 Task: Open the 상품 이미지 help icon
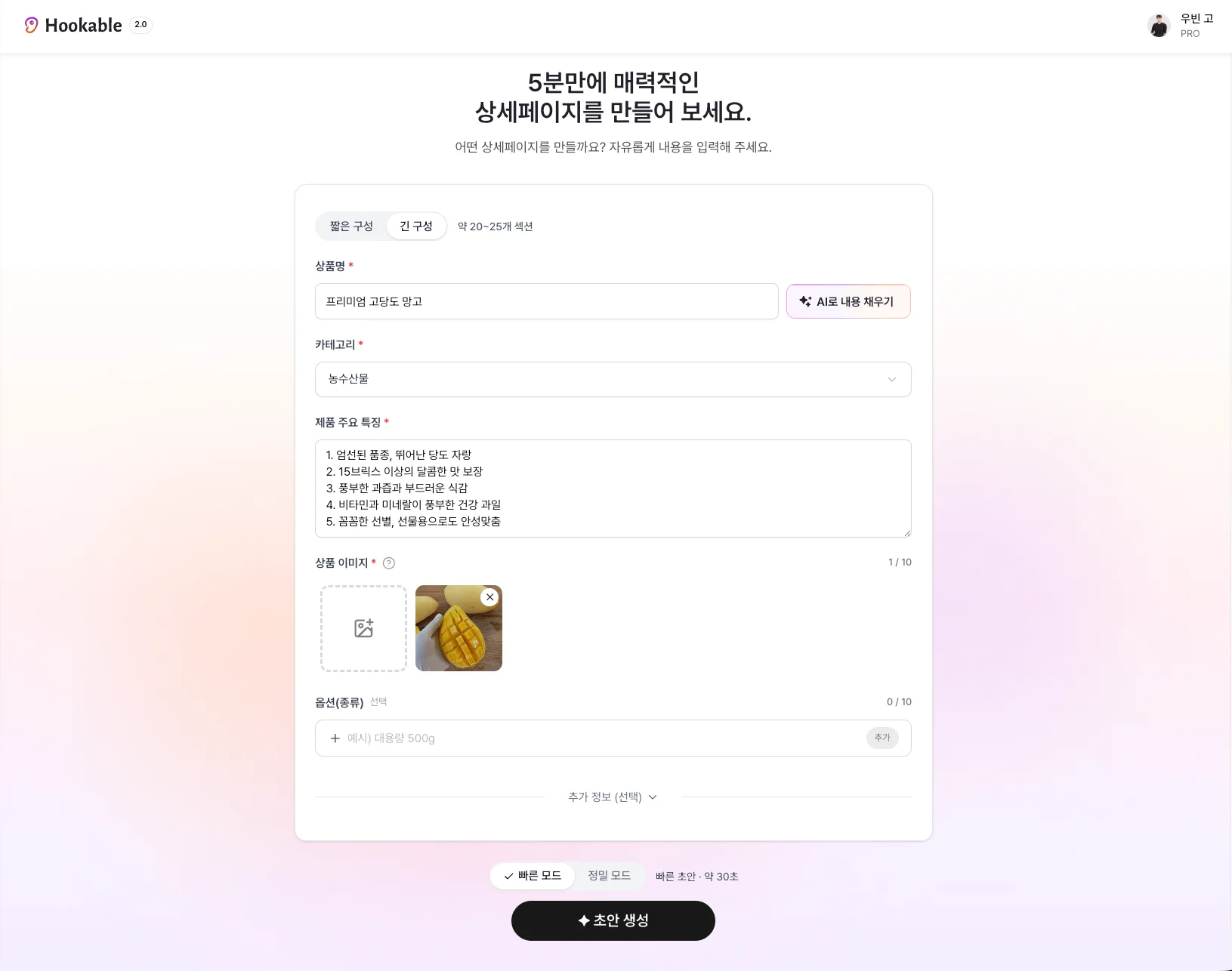[389, 563]
